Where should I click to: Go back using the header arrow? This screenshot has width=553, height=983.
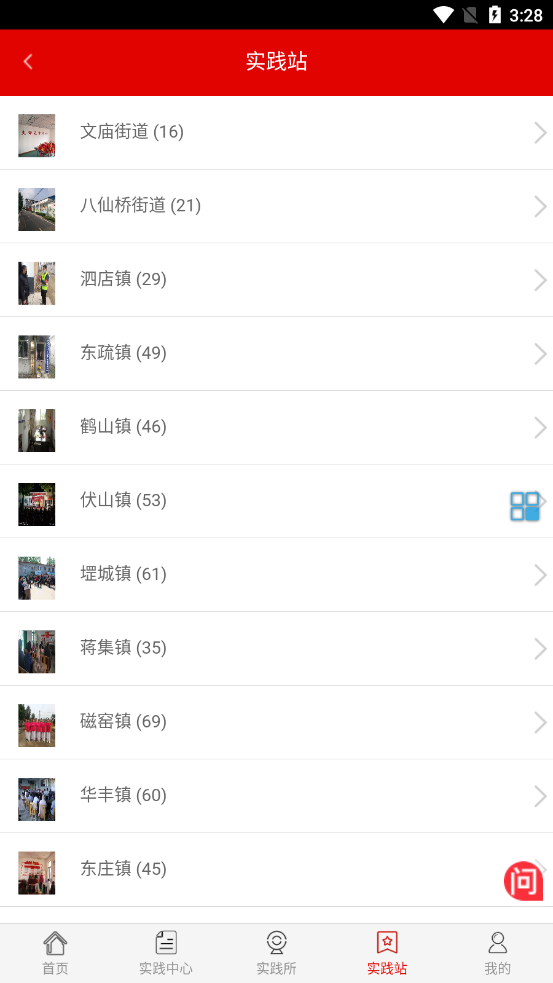pos(28,61)
